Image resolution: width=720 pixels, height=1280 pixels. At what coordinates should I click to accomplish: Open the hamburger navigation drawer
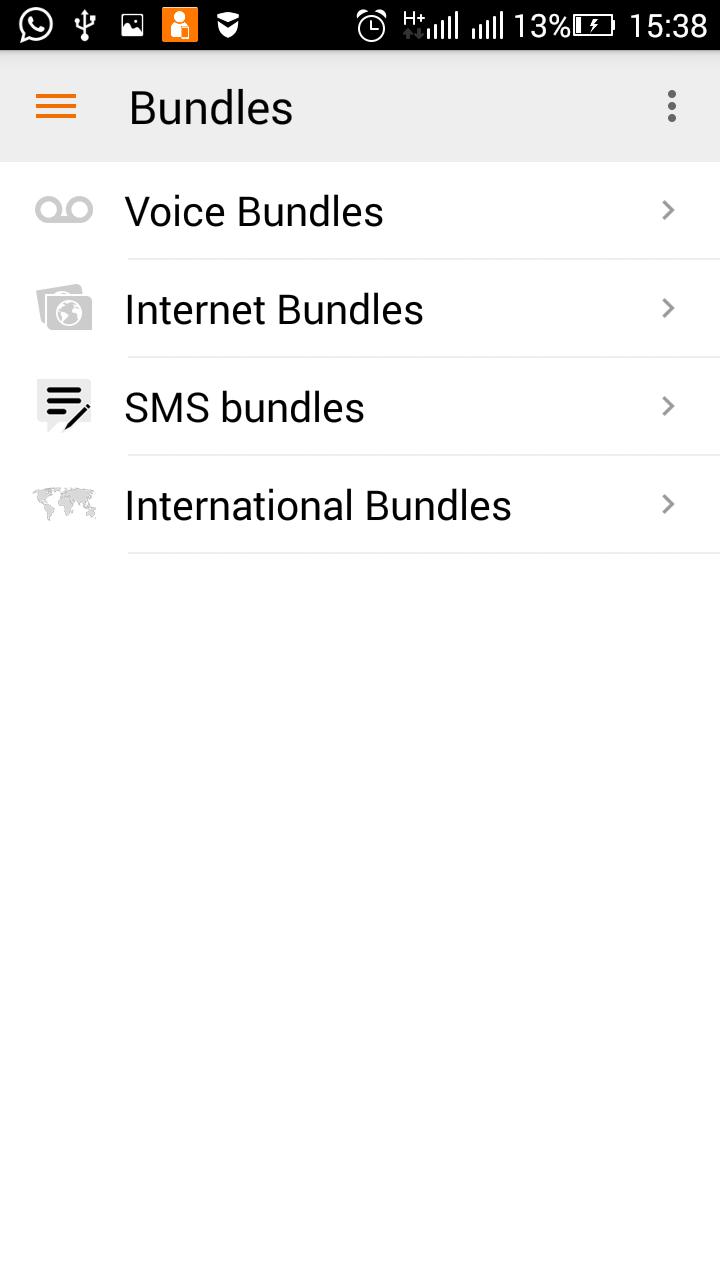(56, 107)
